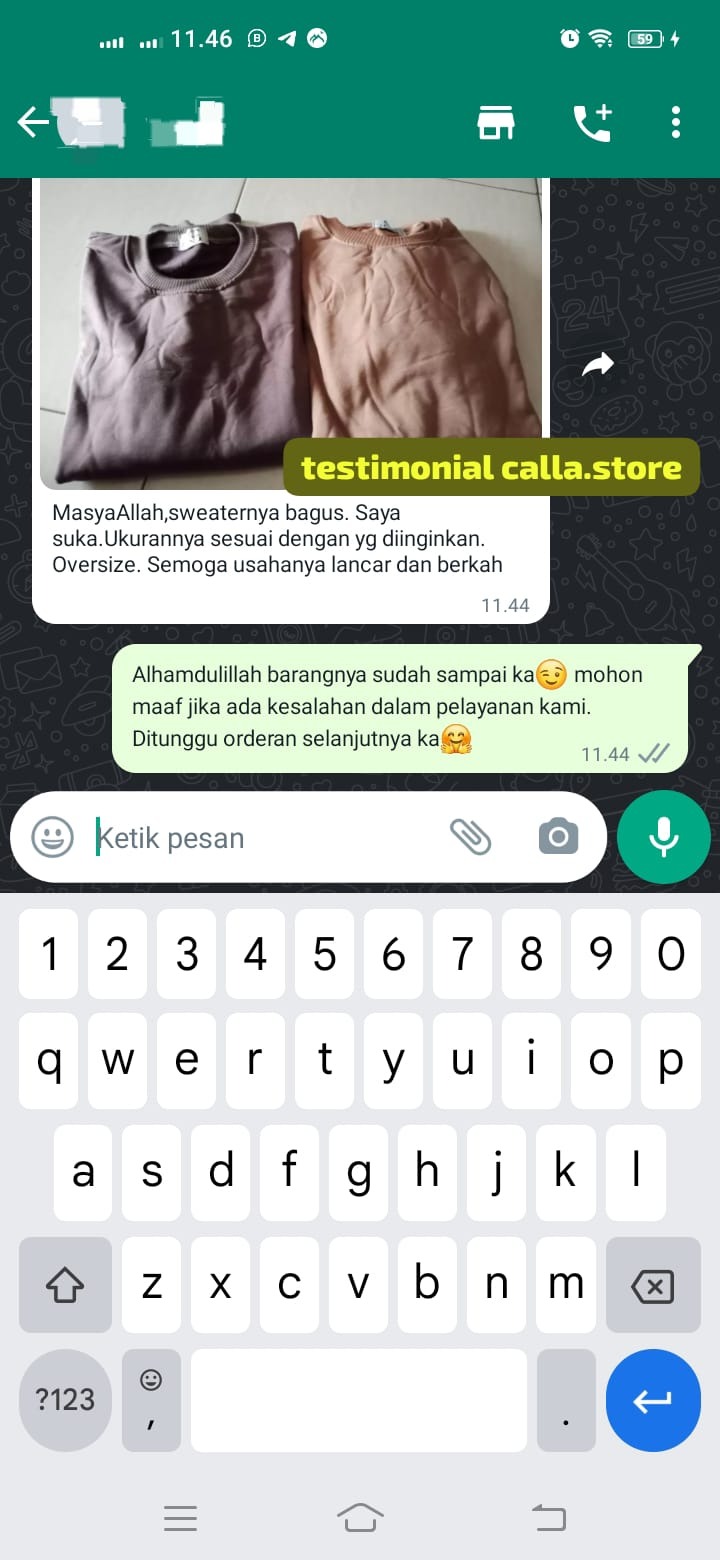This screenshot has height=1560, width=720.
Task: Focus the Ketik pesan message field
Action: 260,837
